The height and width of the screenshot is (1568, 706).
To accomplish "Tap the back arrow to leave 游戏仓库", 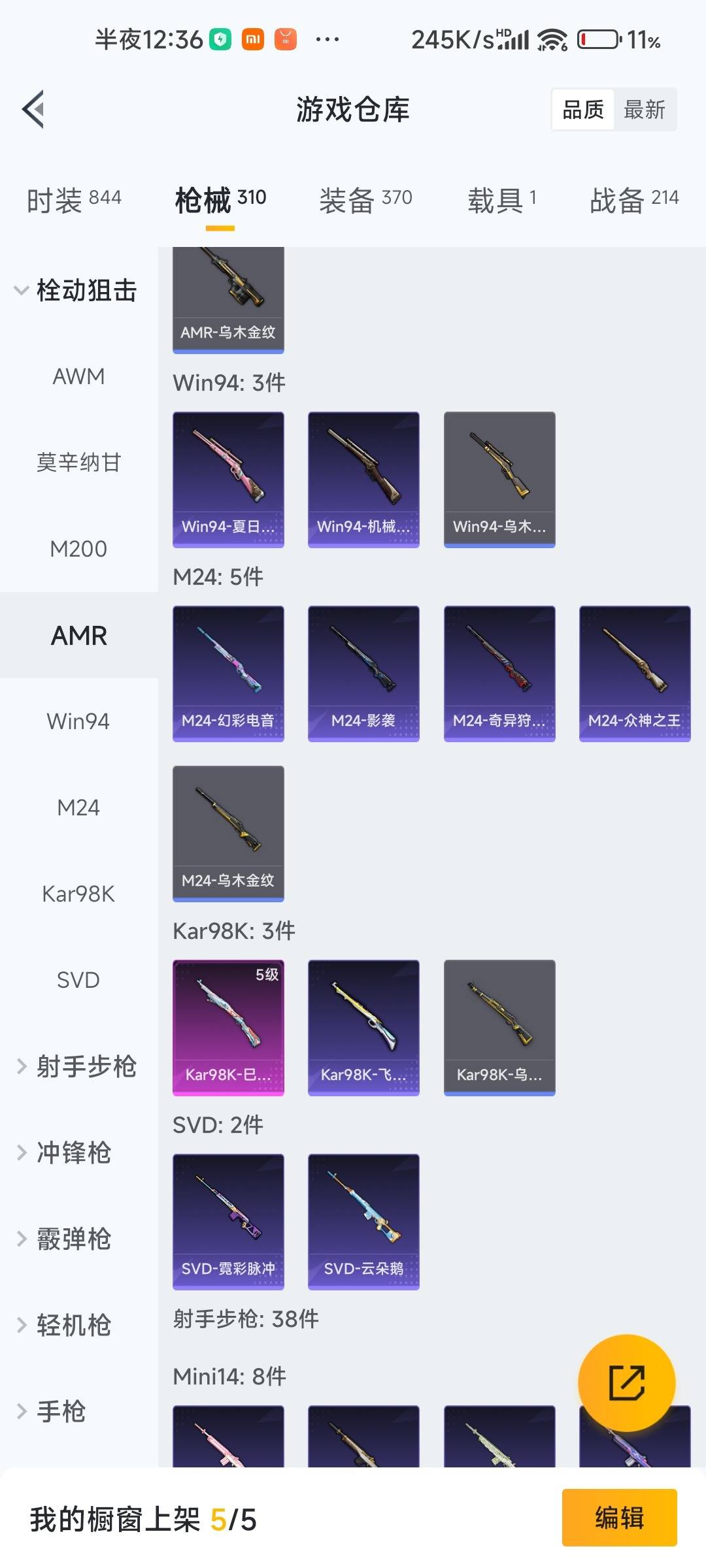I will pyautogui.click(x=33, y=109).
